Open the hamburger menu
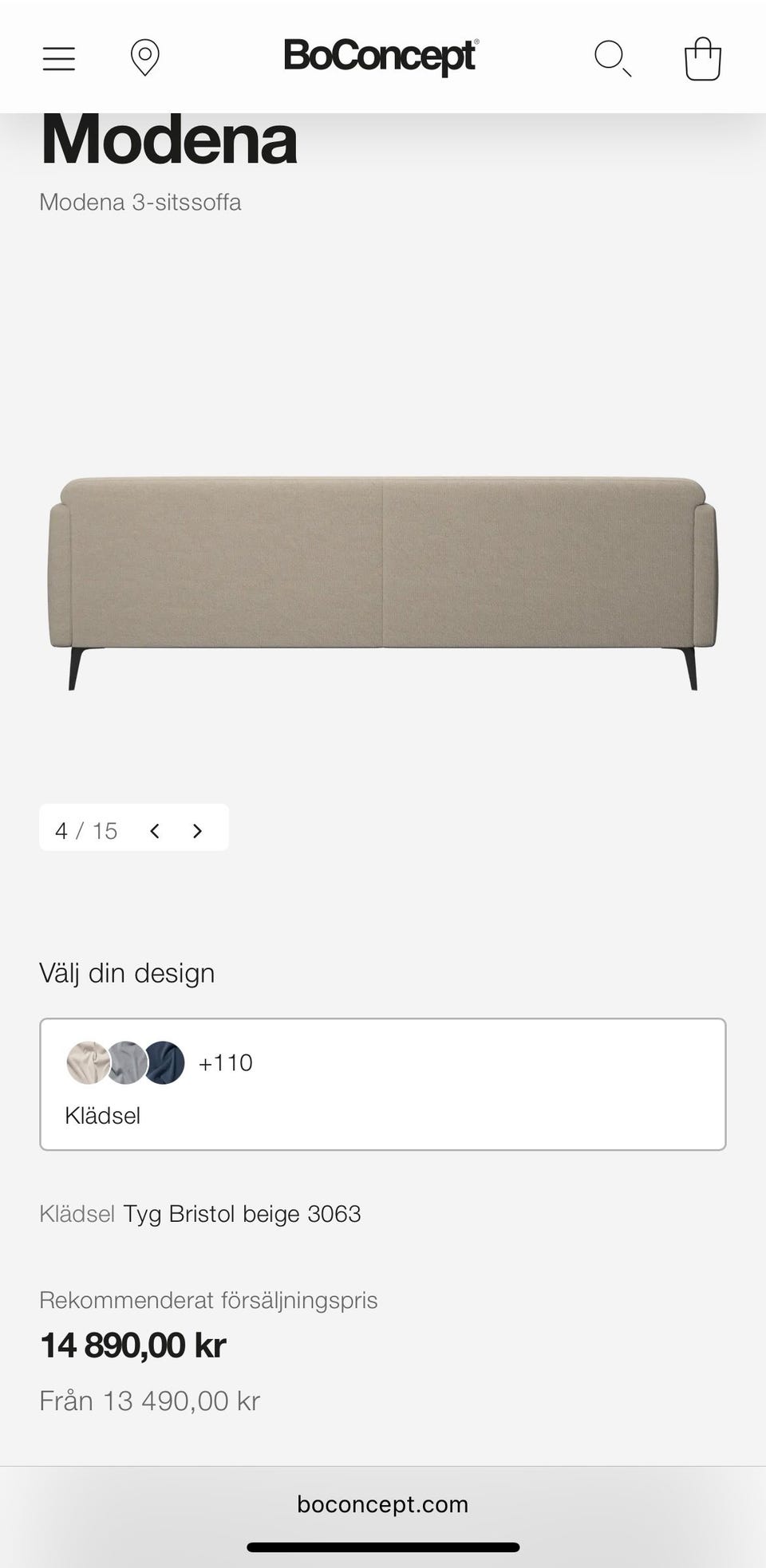 (57, 57)
